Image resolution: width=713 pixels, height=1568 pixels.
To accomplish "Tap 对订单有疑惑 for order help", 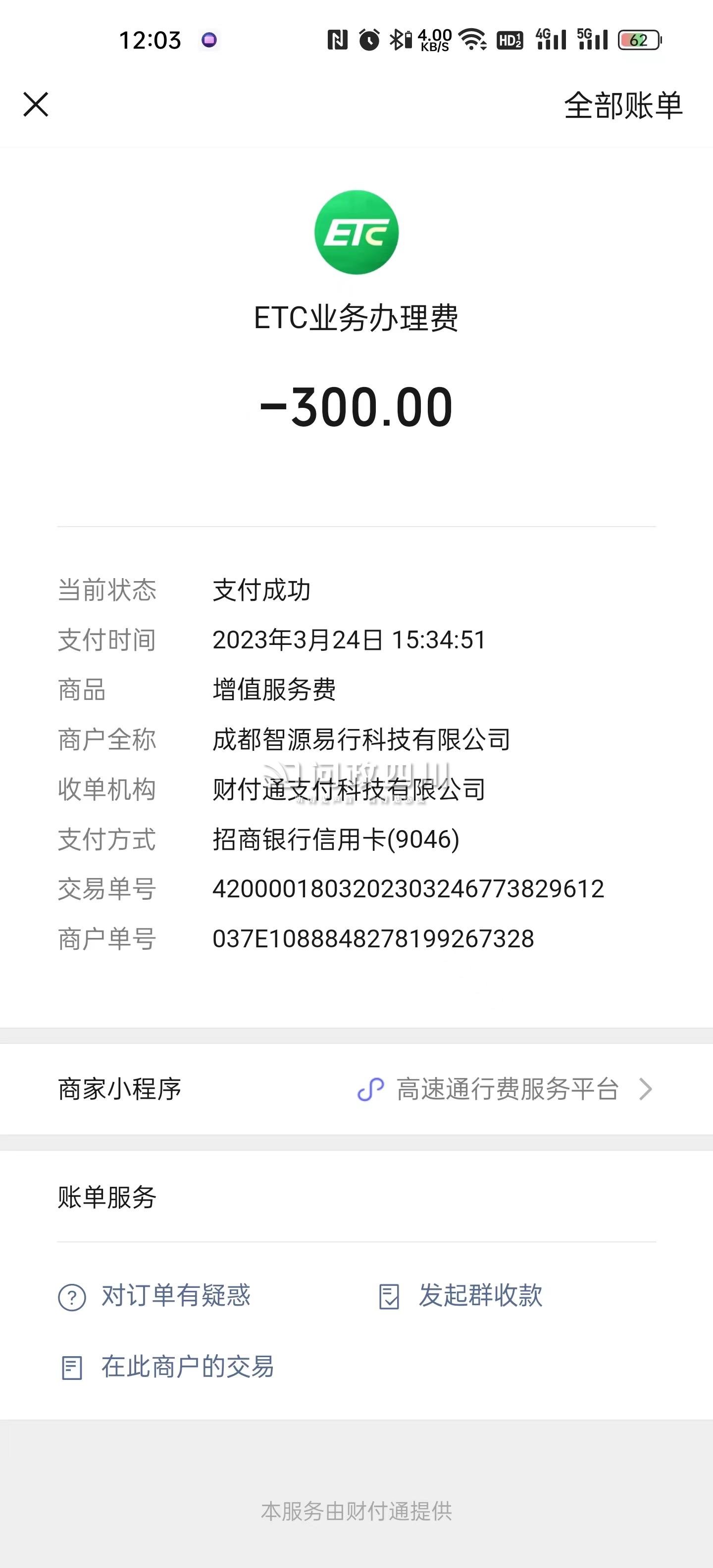I will 154,1296.
